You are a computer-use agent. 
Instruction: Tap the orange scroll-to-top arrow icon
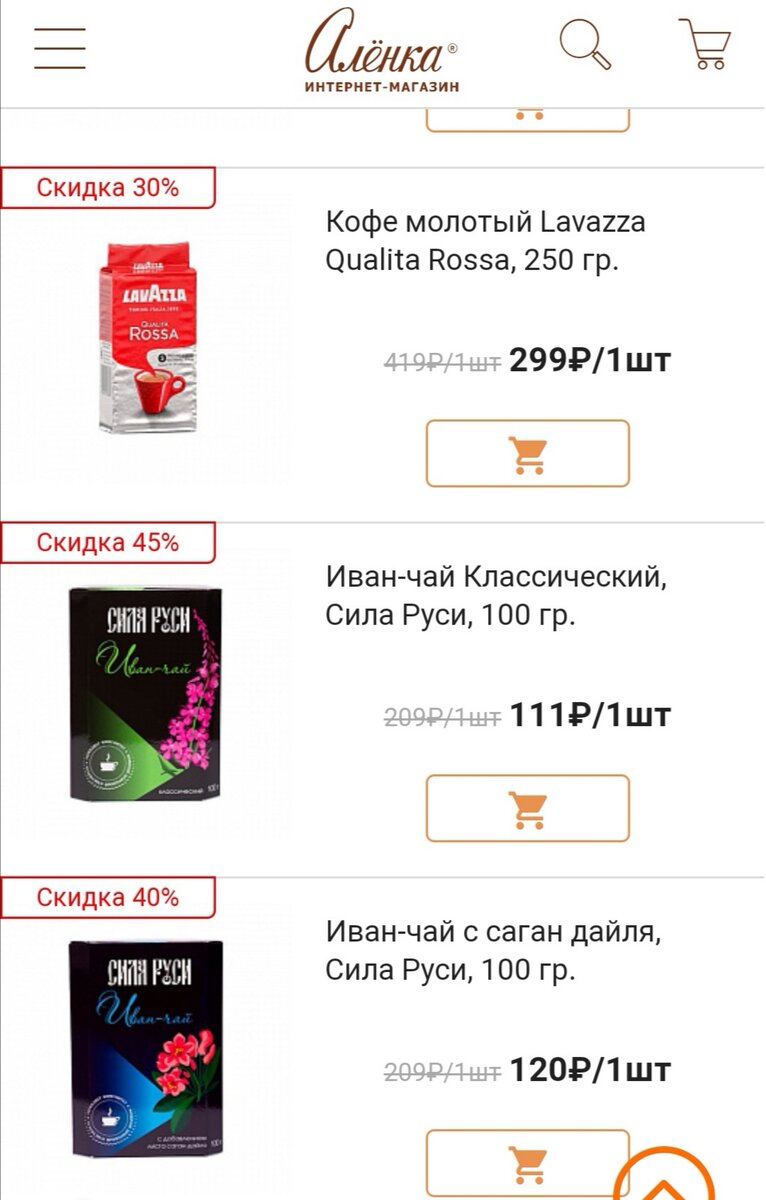tap(668, 1180)
